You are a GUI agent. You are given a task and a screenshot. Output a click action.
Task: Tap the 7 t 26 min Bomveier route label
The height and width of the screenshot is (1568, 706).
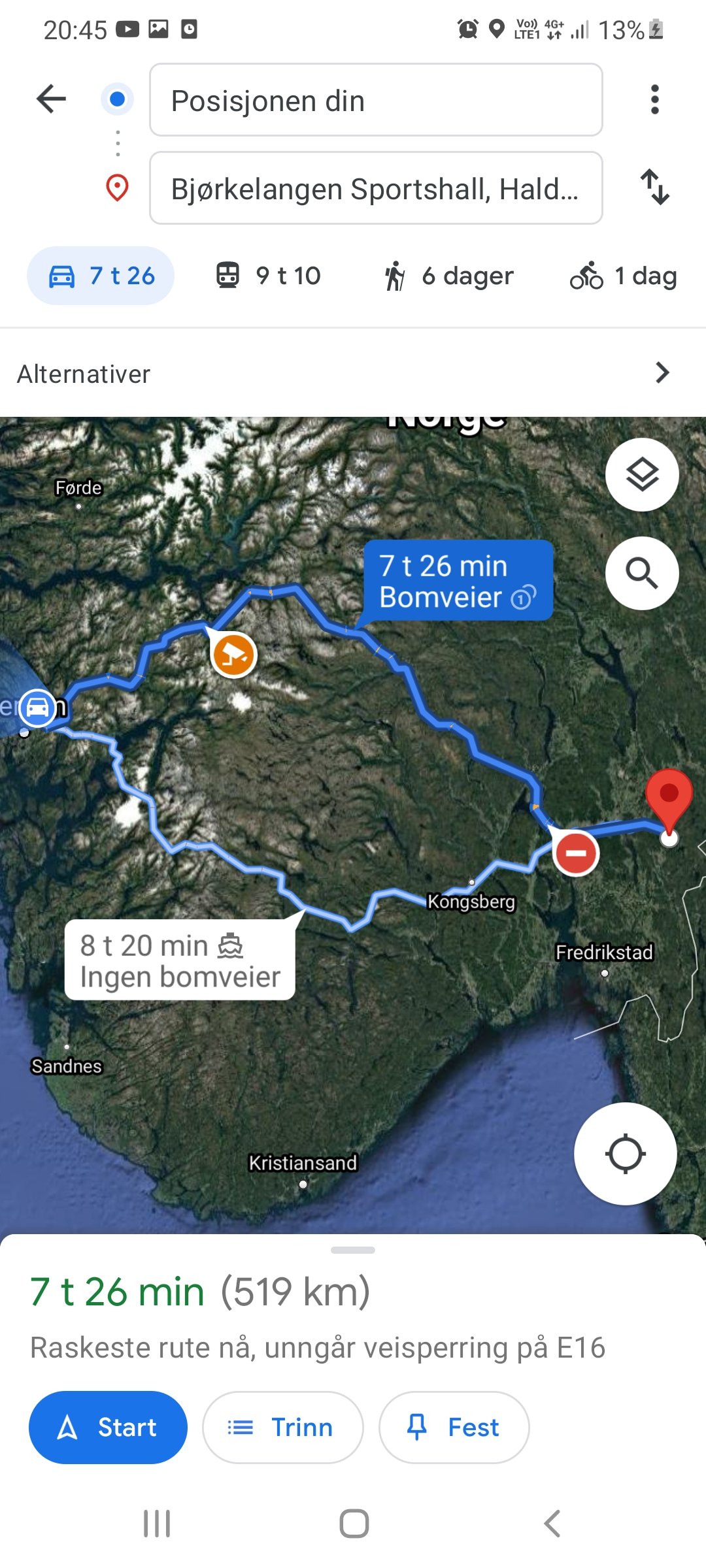[458, 581]
